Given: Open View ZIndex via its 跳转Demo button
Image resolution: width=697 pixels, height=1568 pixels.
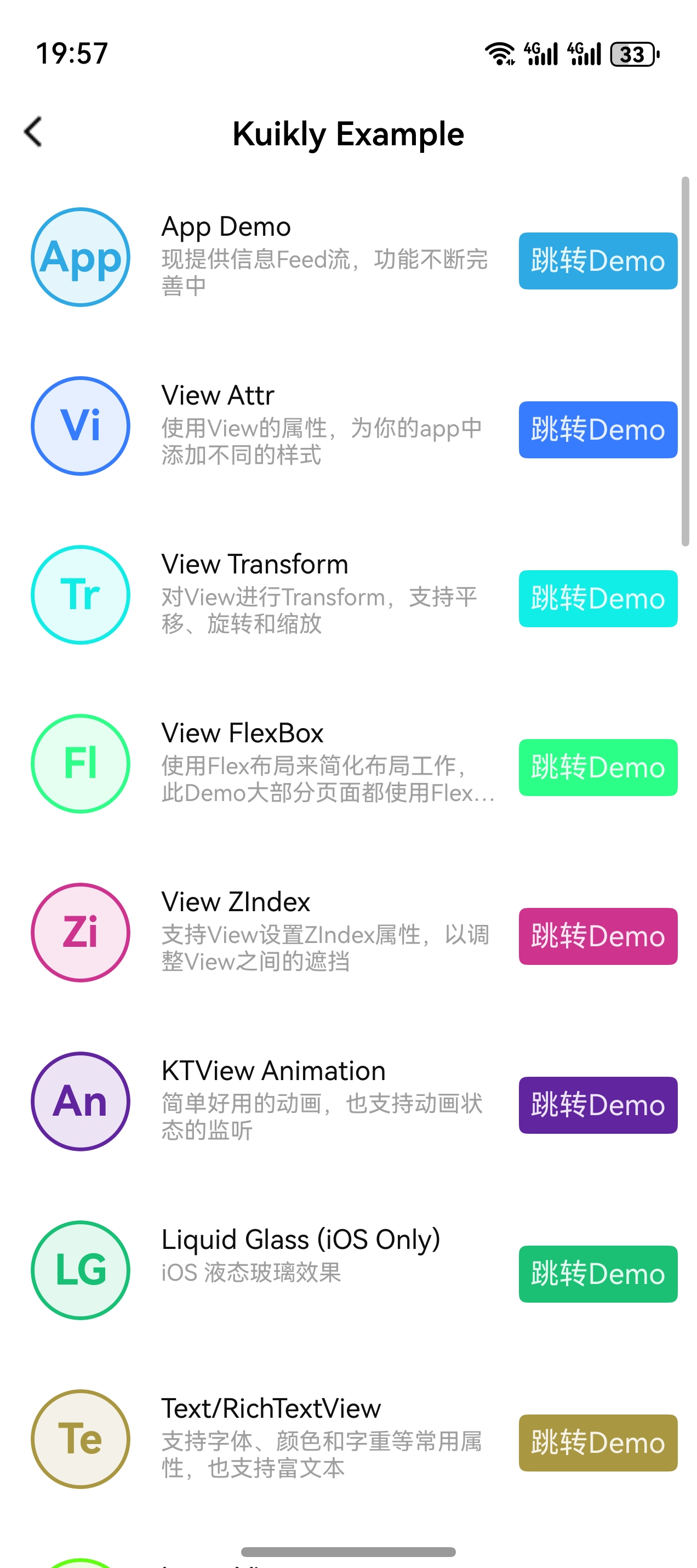Looking at the screenshot, I should [597, 936].
